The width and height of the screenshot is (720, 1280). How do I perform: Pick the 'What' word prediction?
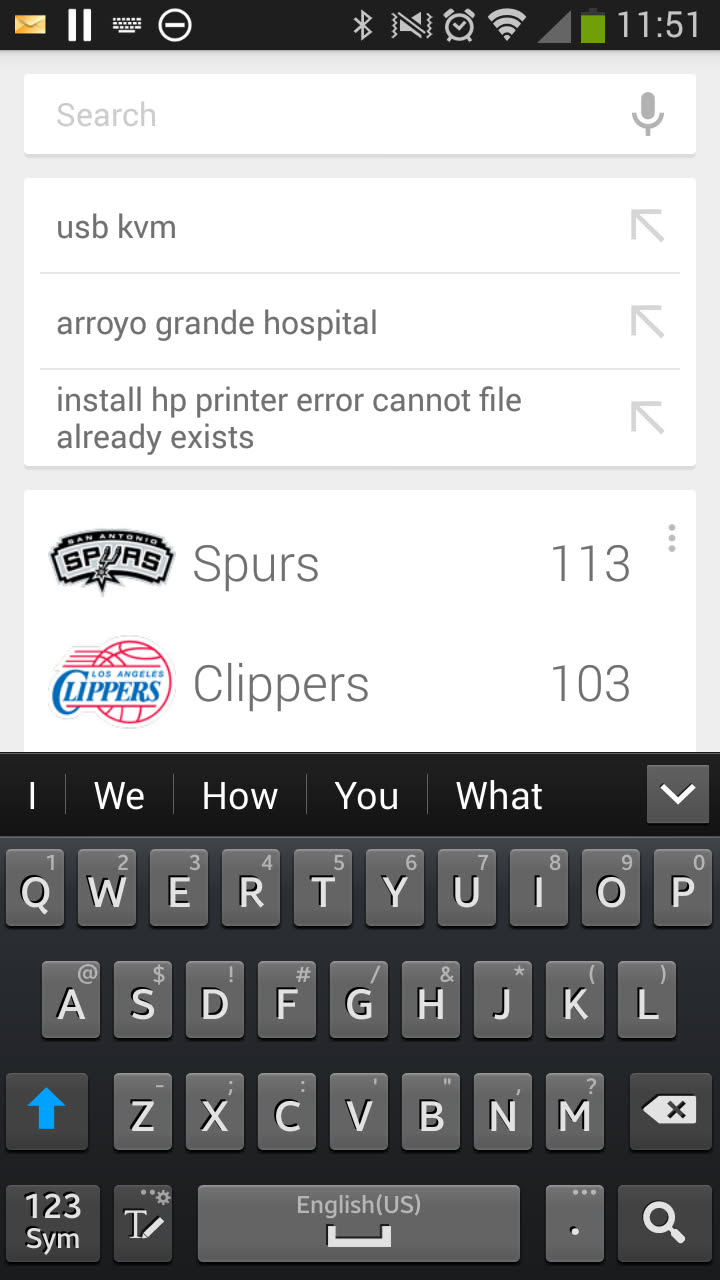(499, 796)
